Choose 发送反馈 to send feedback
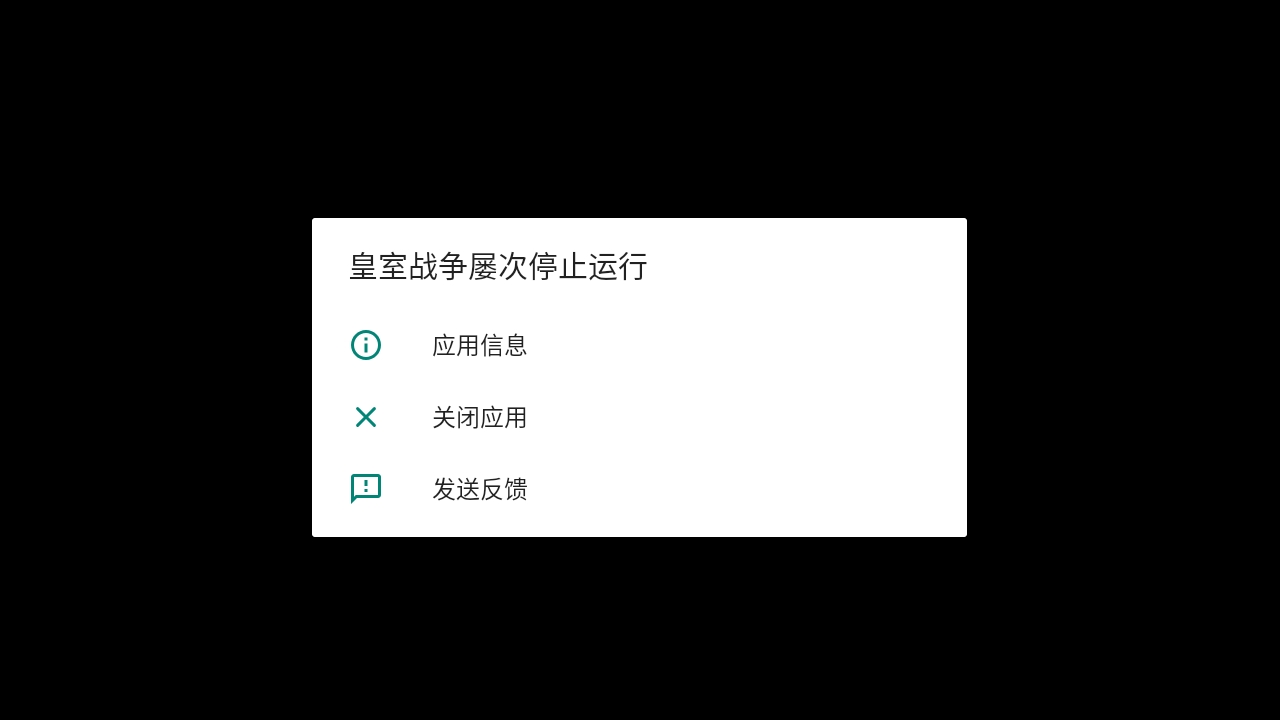 [x=479, y=489]
